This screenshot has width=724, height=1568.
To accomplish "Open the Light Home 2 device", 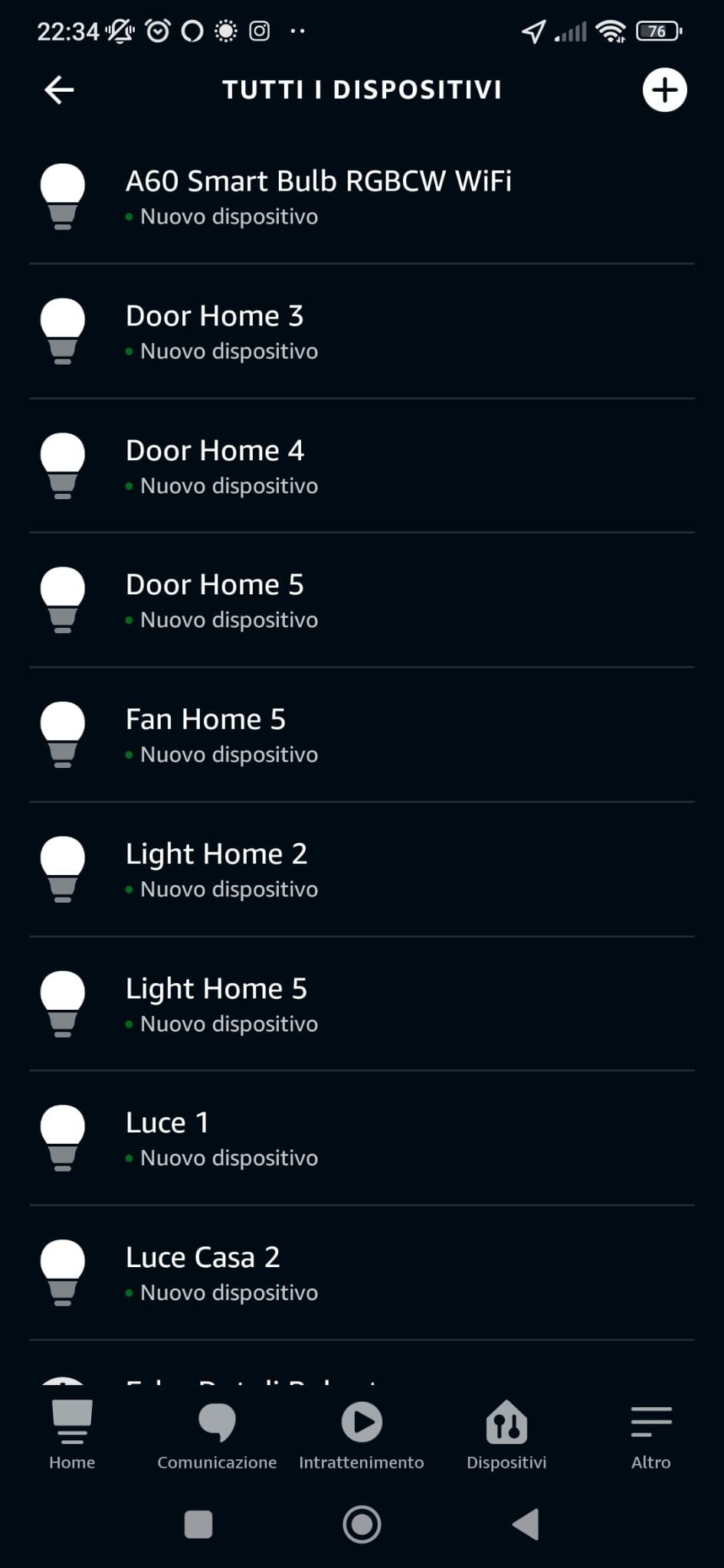I will click(x=216, y=869).
